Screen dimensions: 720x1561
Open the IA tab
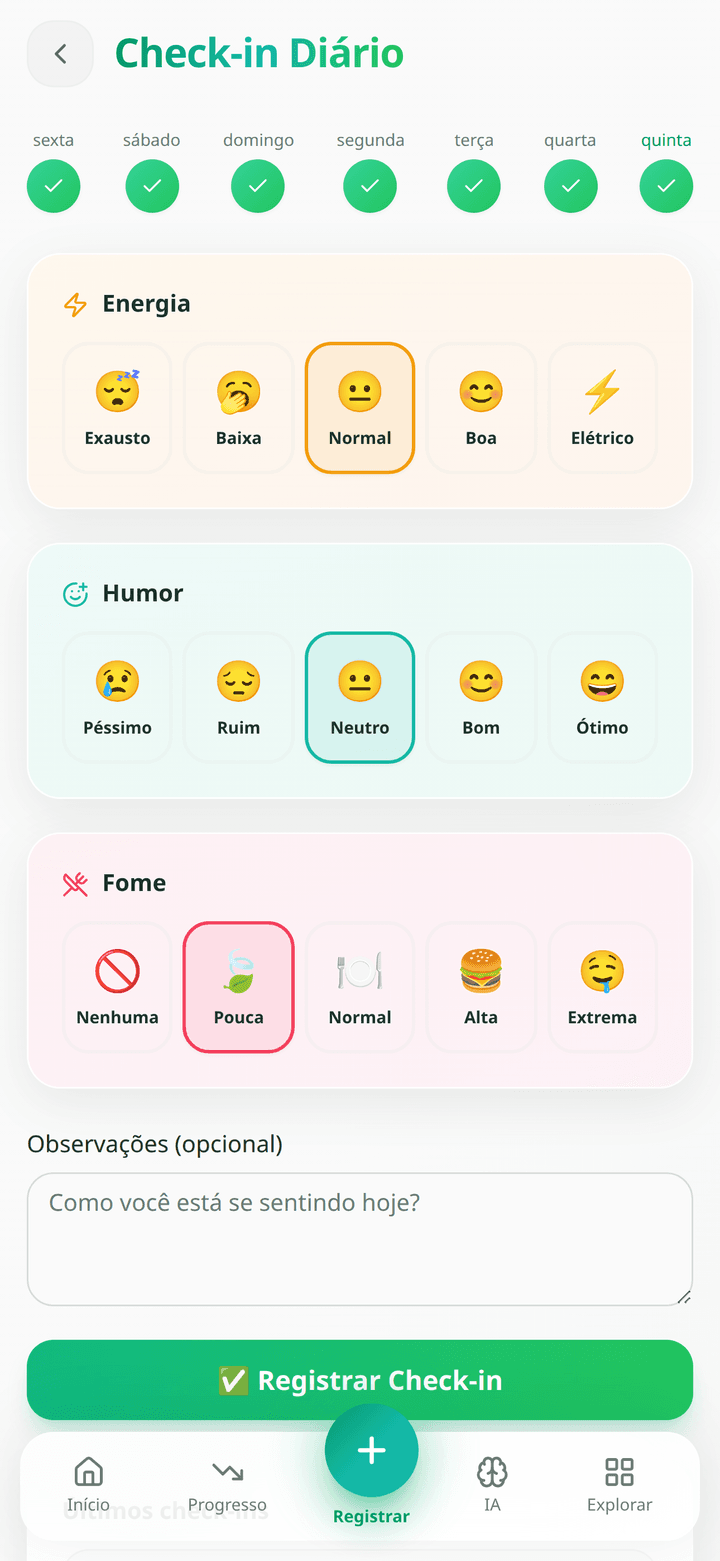pos(492,1485)
